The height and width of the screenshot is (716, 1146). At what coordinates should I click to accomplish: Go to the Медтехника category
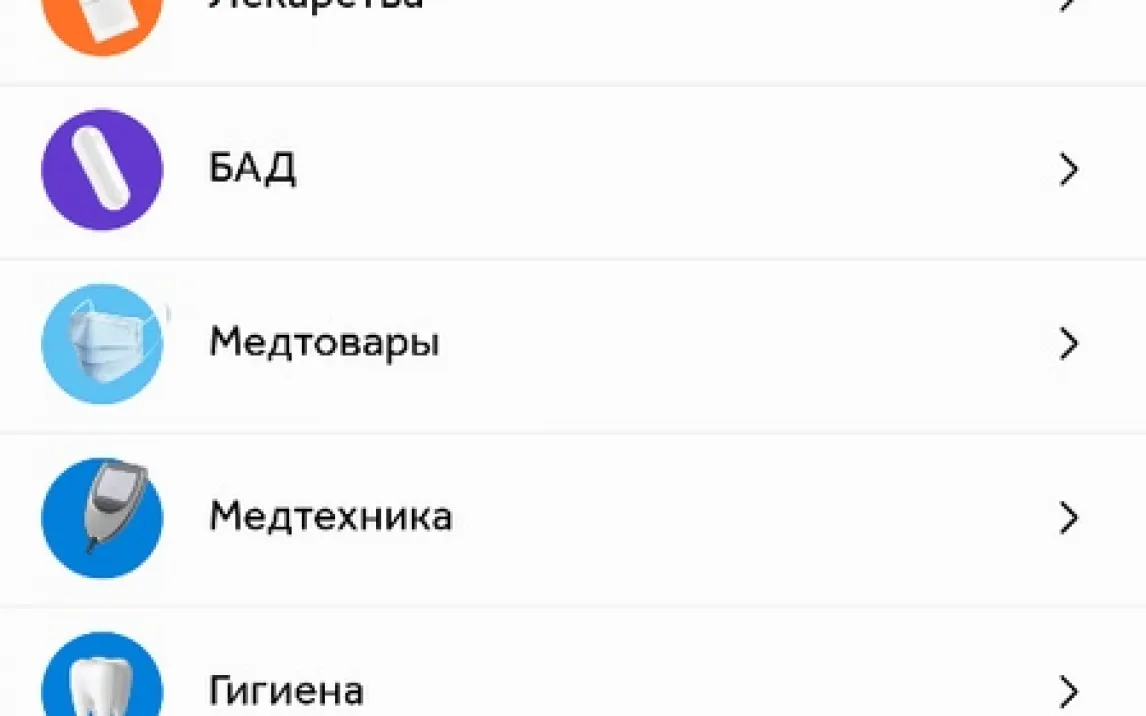tap(573, 520)
